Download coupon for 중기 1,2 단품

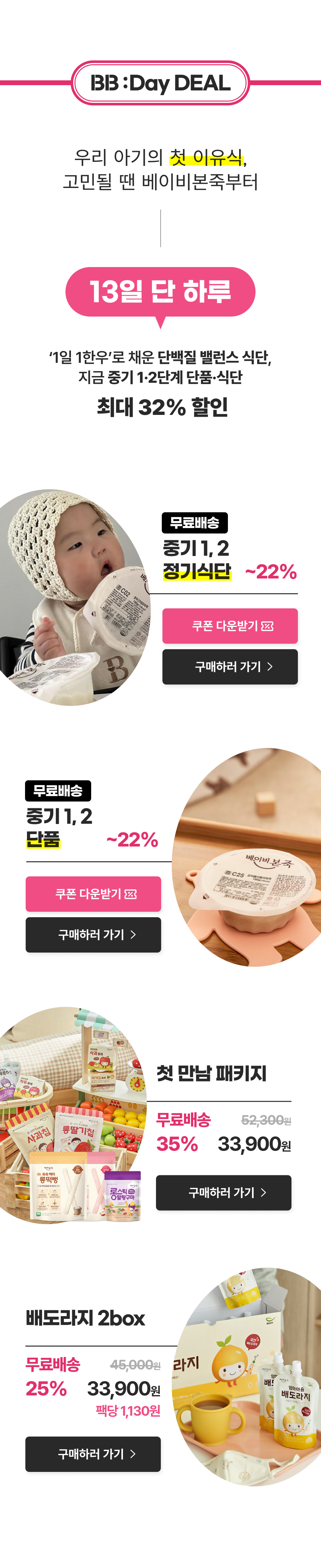(93, 893)
